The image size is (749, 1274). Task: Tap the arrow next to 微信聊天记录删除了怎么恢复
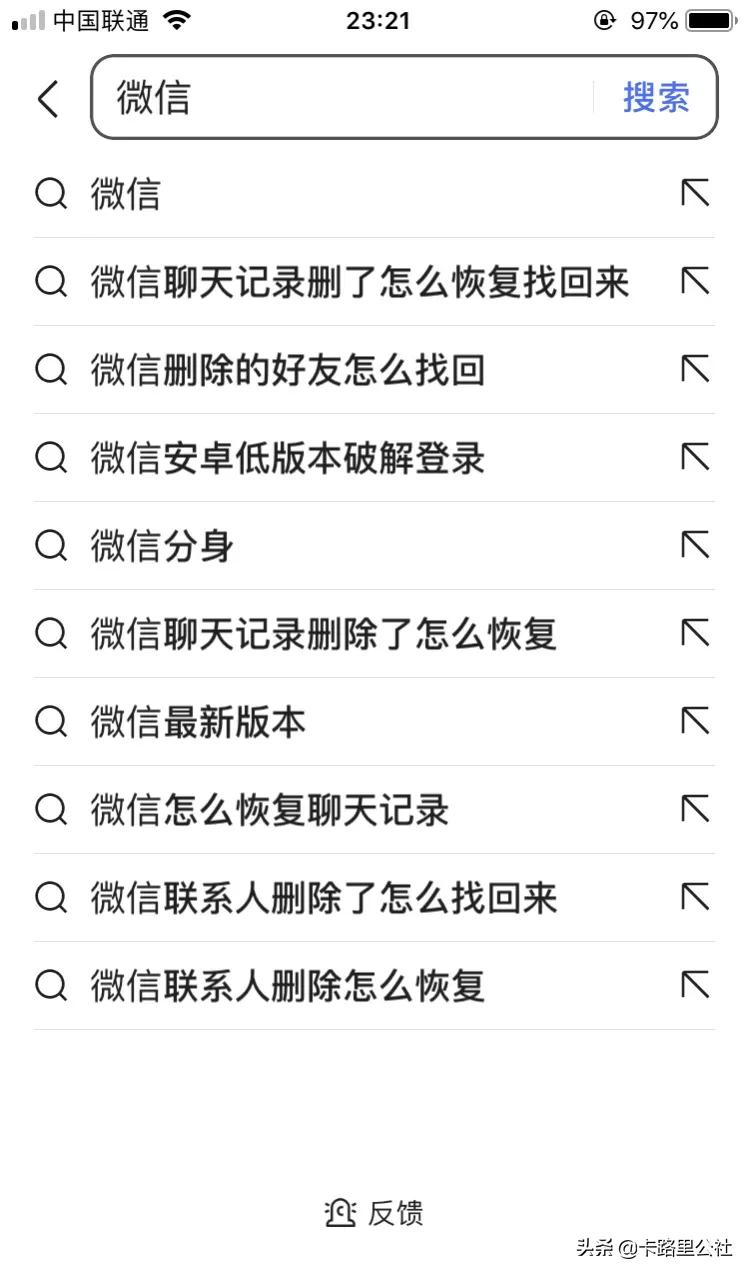[x=695, y=634]
